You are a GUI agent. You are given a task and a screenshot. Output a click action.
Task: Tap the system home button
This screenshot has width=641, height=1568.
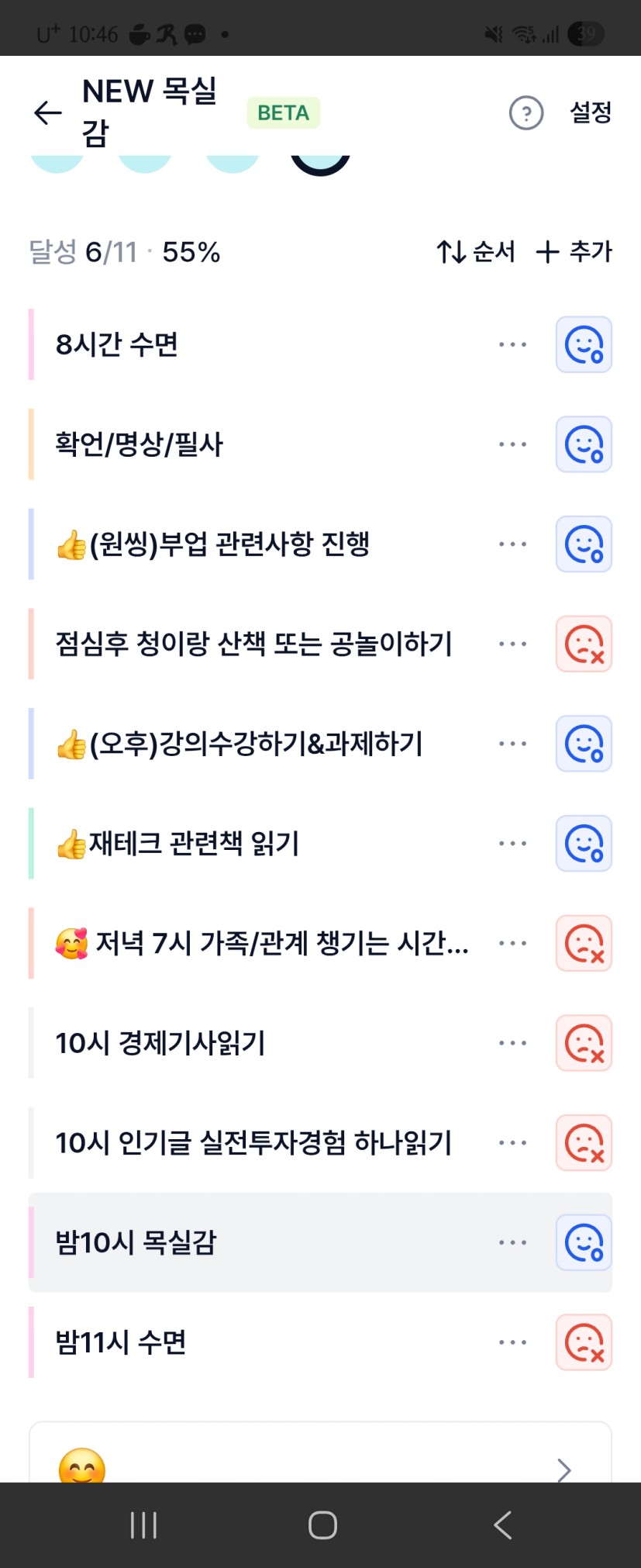[322, 1525]
